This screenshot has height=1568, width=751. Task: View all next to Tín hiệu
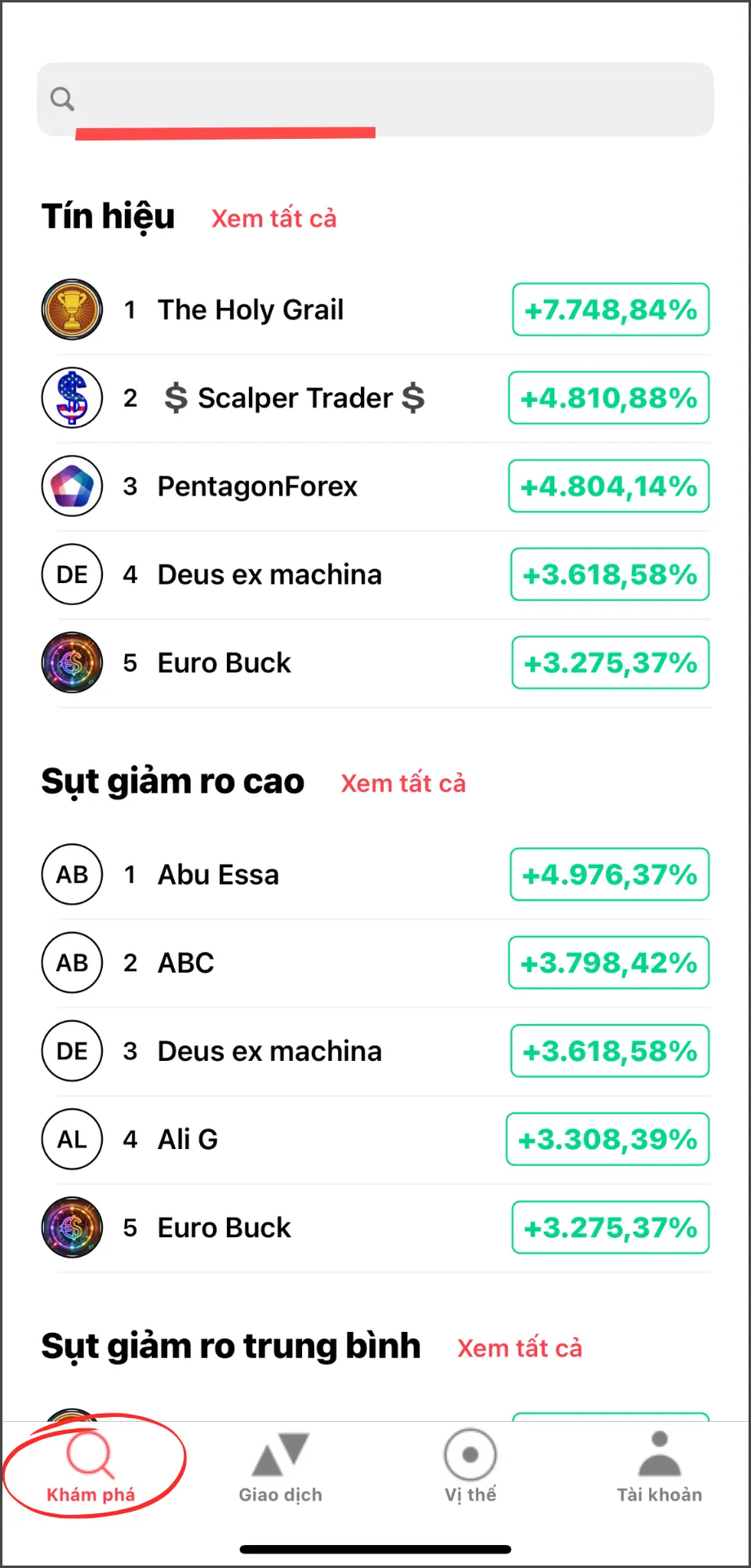tap(274, 218)
